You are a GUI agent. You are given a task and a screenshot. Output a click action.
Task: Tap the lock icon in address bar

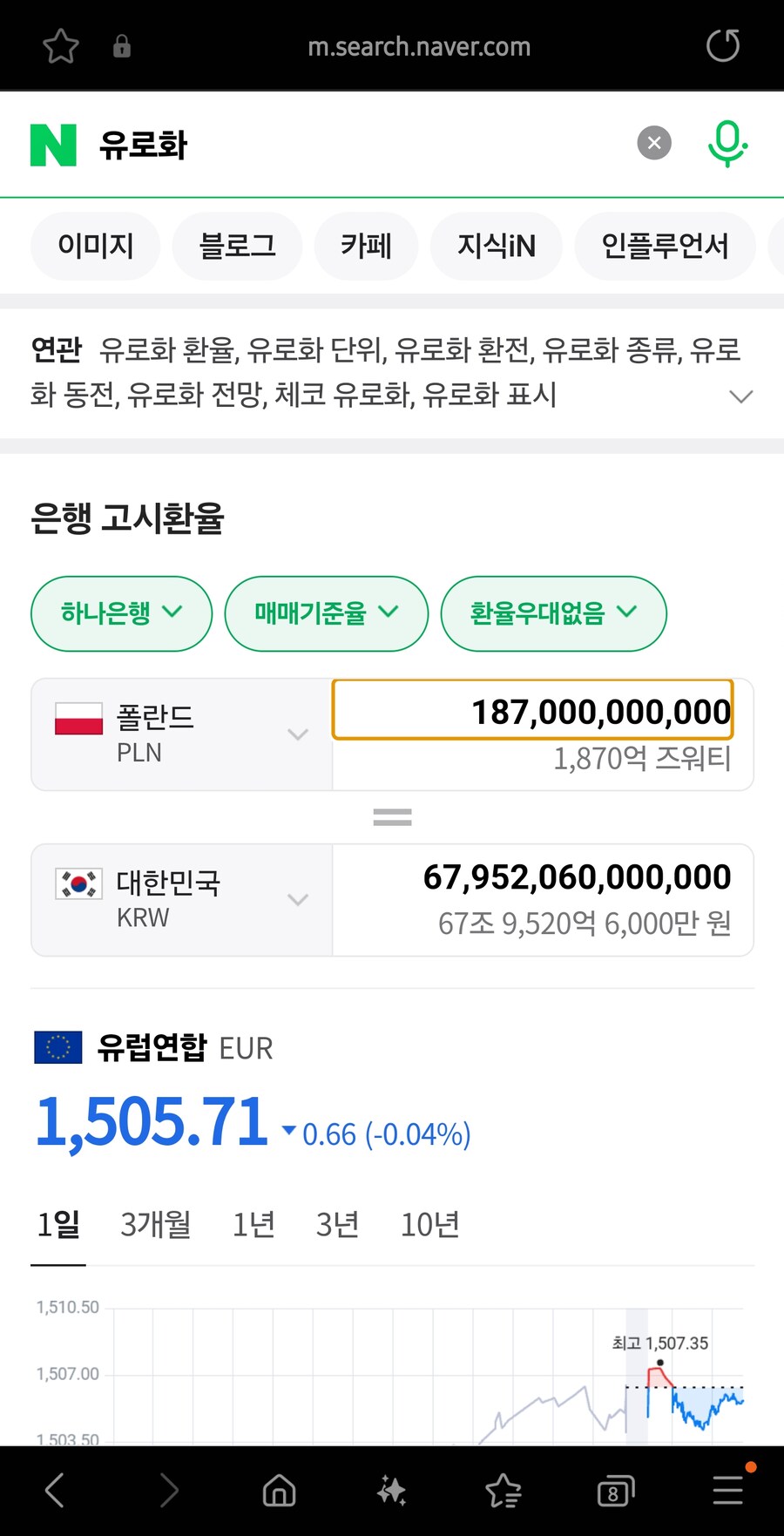121,46
